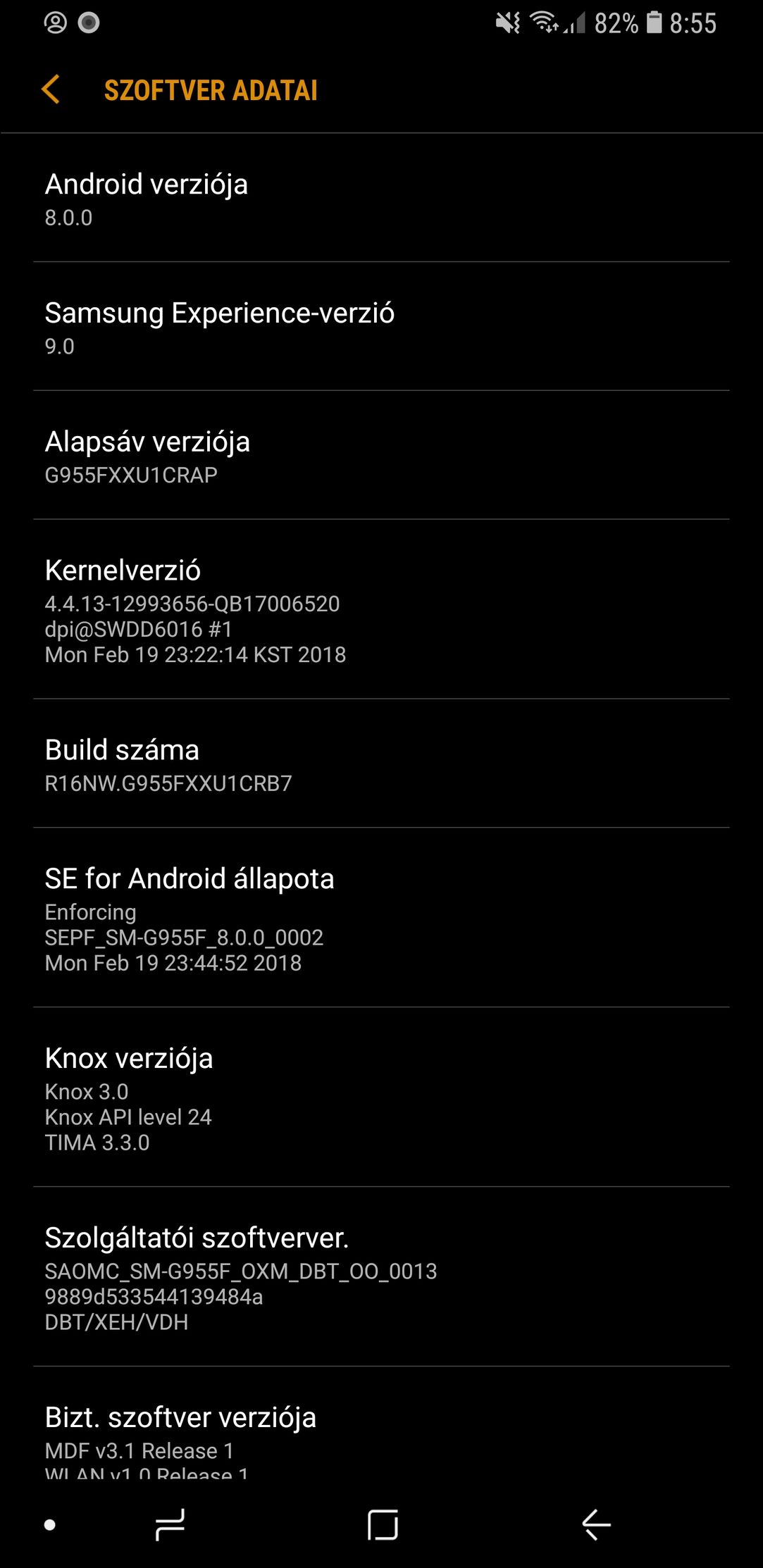Select SE for Android állapota row
This screenshot has height=1568, width=763.
(x=381, y=918)
